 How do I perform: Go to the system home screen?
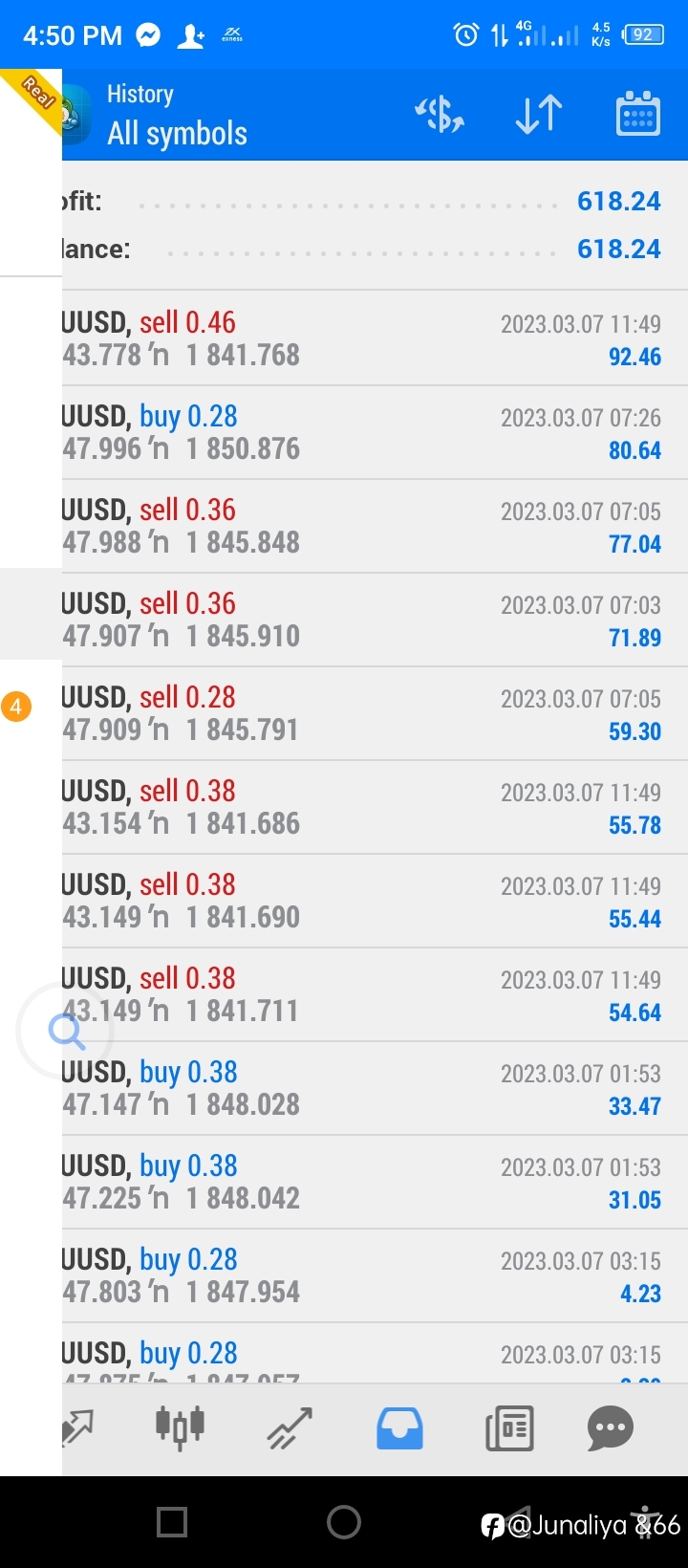344,1521
